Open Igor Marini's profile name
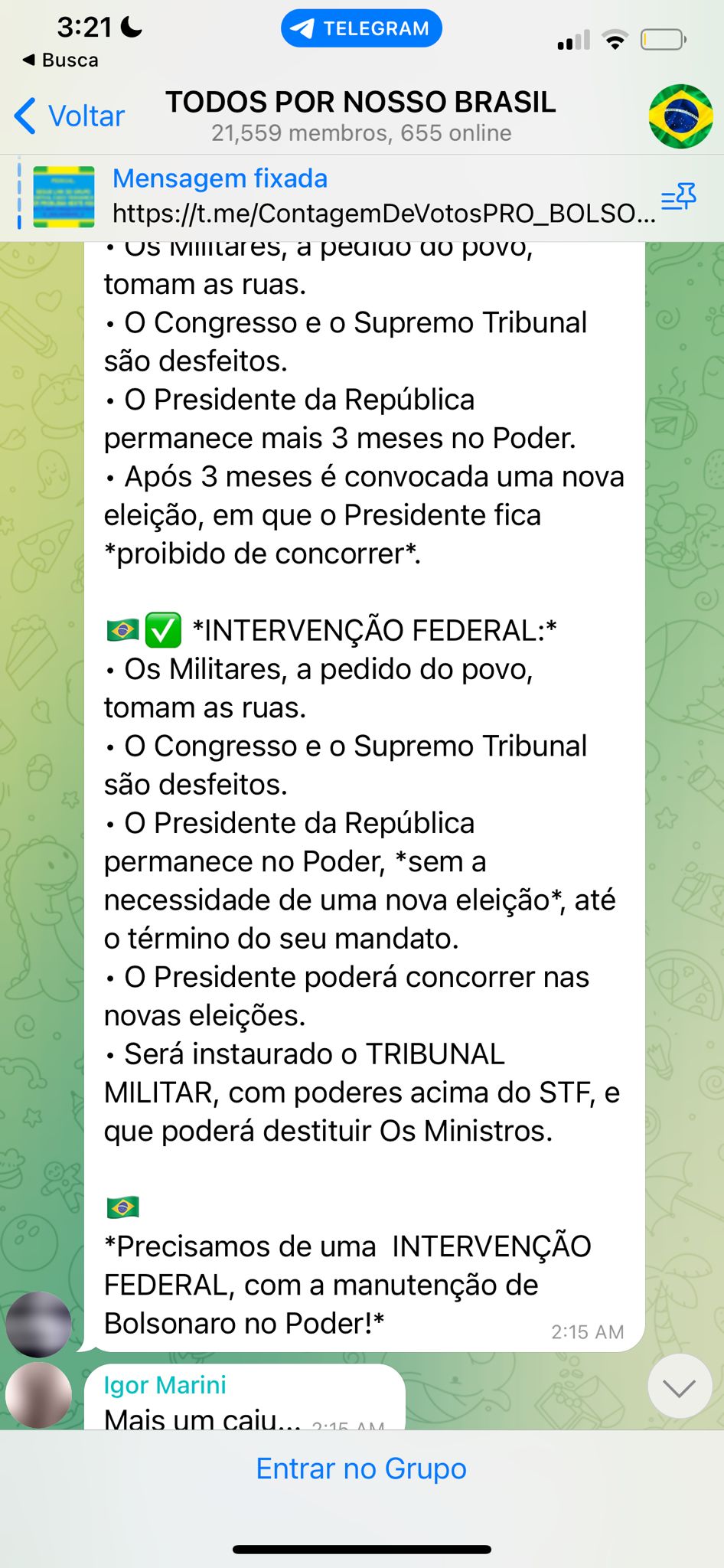The width and height of the screenshot is (724, 1568). click(165, 1384)
